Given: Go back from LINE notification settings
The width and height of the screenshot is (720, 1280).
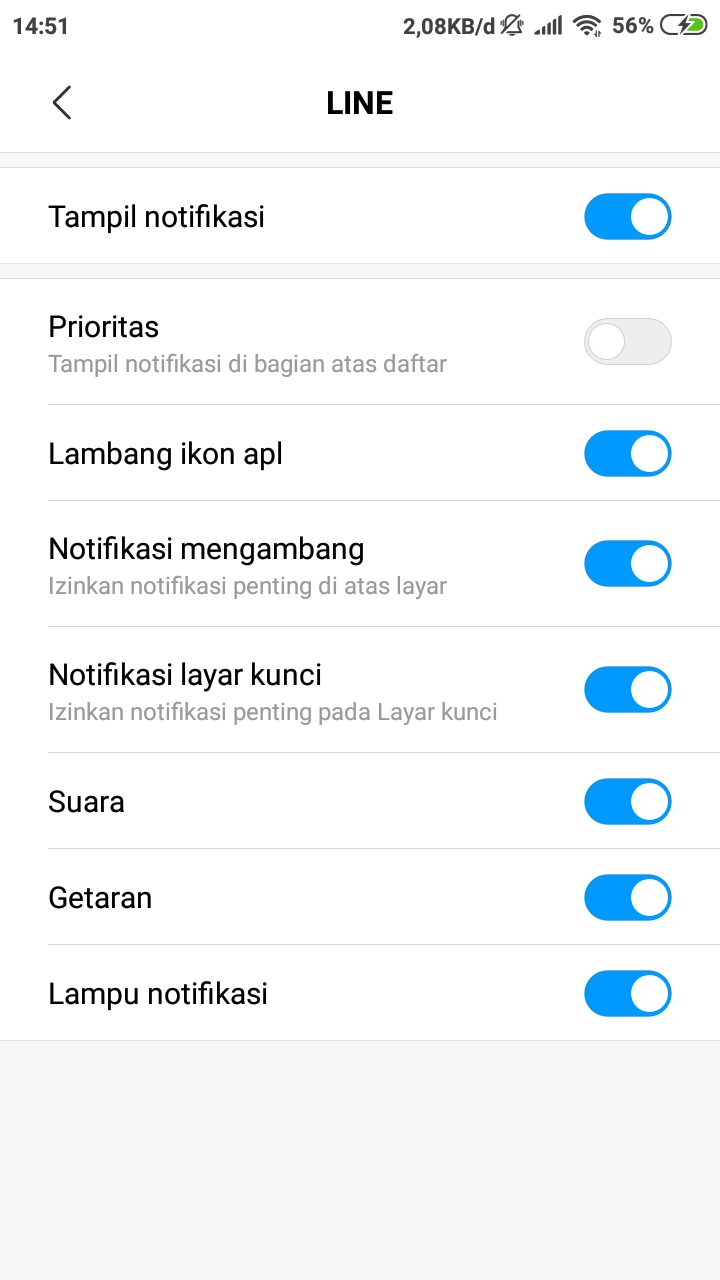Looking at the screenshot, I should click(62, 103).
